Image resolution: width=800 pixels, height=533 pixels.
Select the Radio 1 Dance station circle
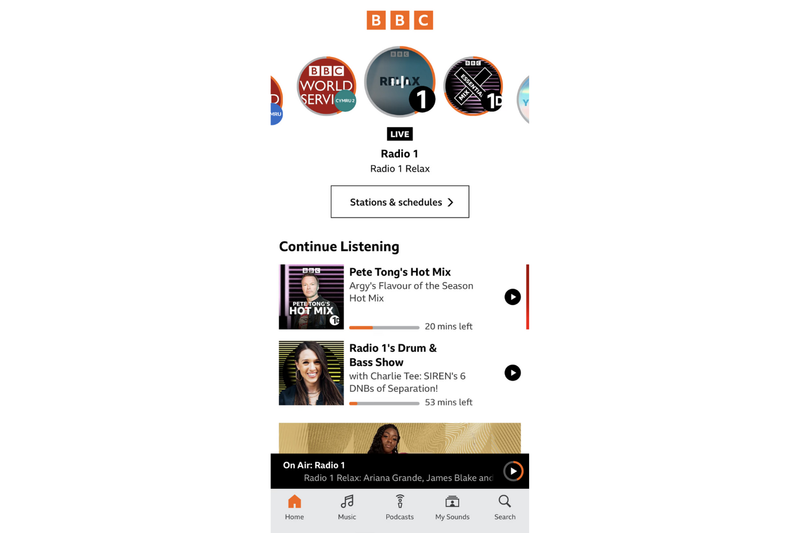pos(473,86)
